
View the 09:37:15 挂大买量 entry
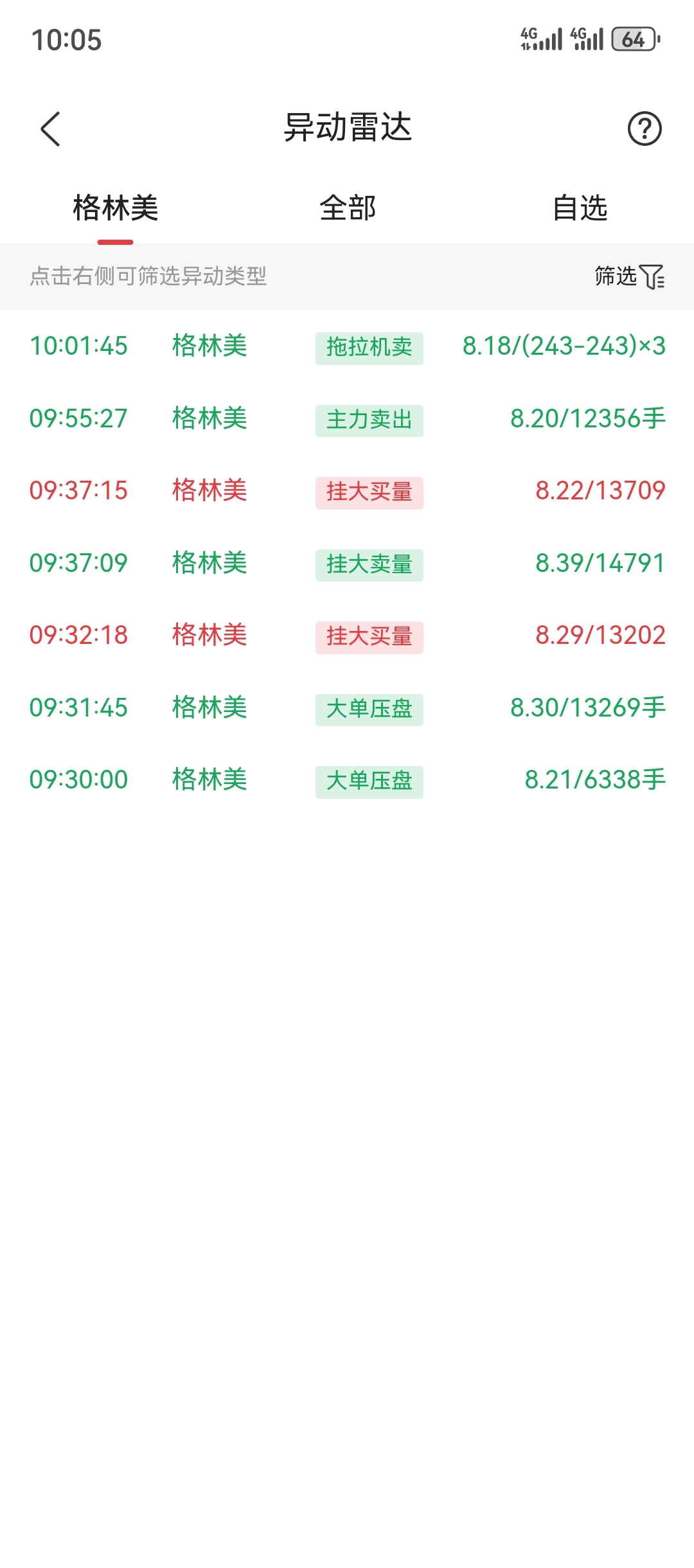(347, 491)
